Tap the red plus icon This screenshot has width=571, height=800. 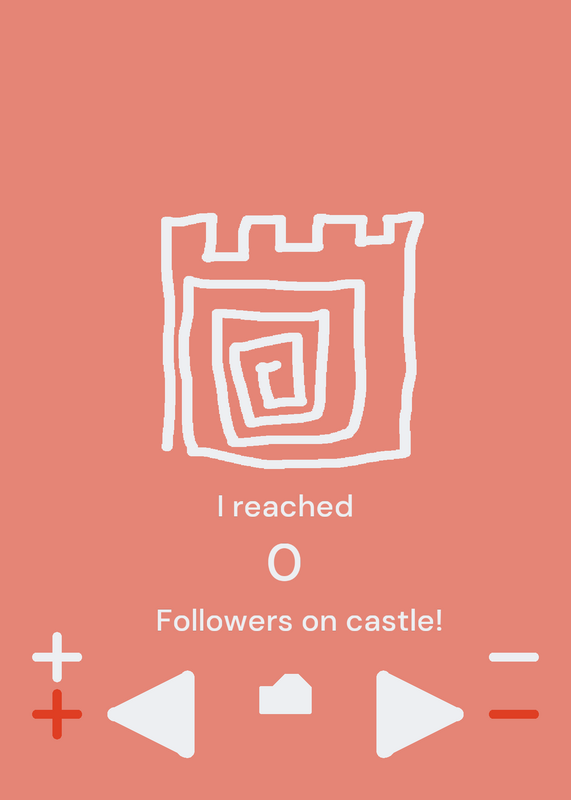[57, 714]
